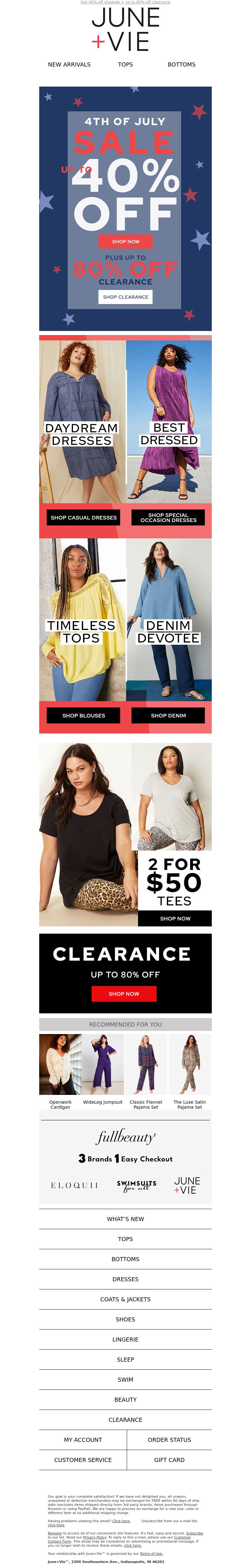Tap the red Shop Now sale button
This screenshot has width=251, height=1568.
[x=125, y=242]
